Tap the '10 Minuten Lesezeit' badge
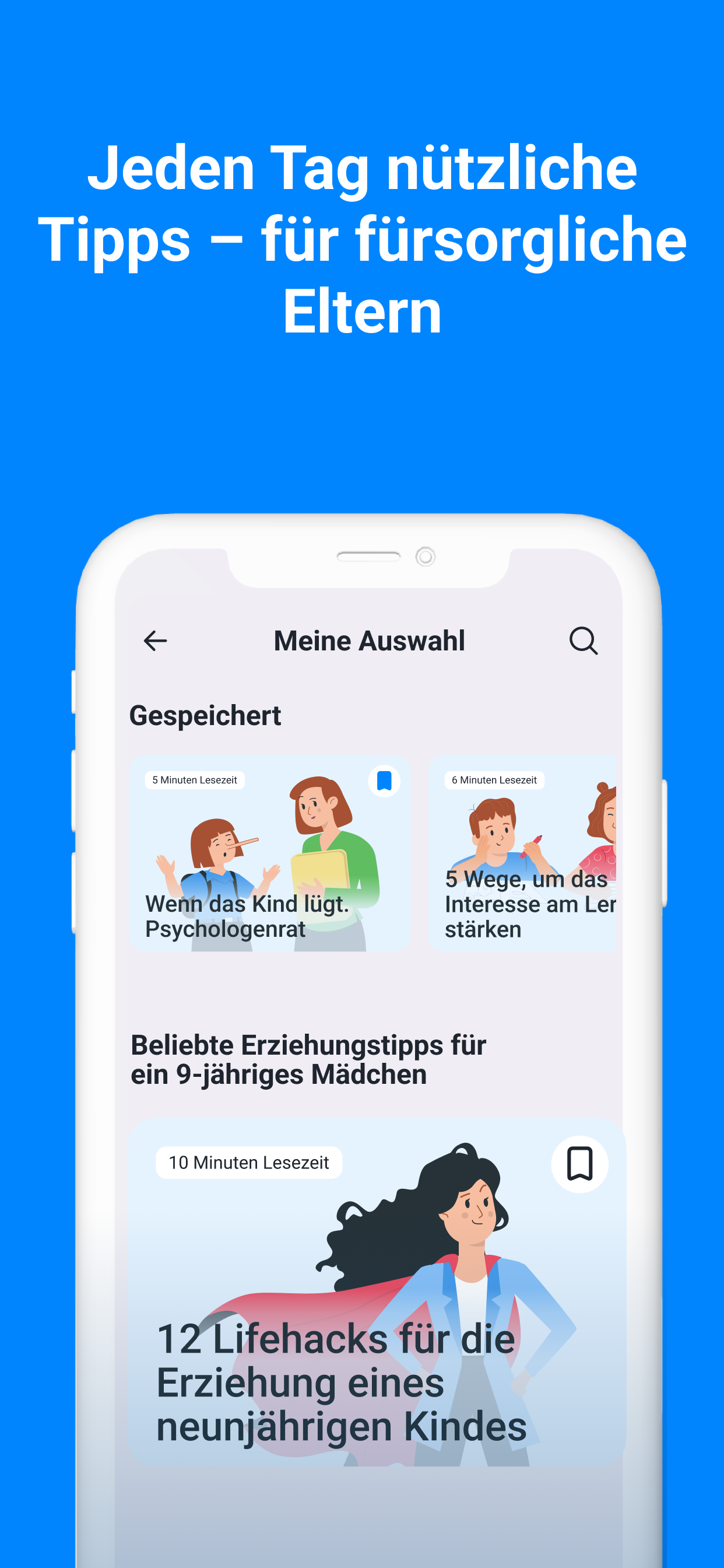The height and width of the screenshot is (1568, 724). [x=248, y=1162]
